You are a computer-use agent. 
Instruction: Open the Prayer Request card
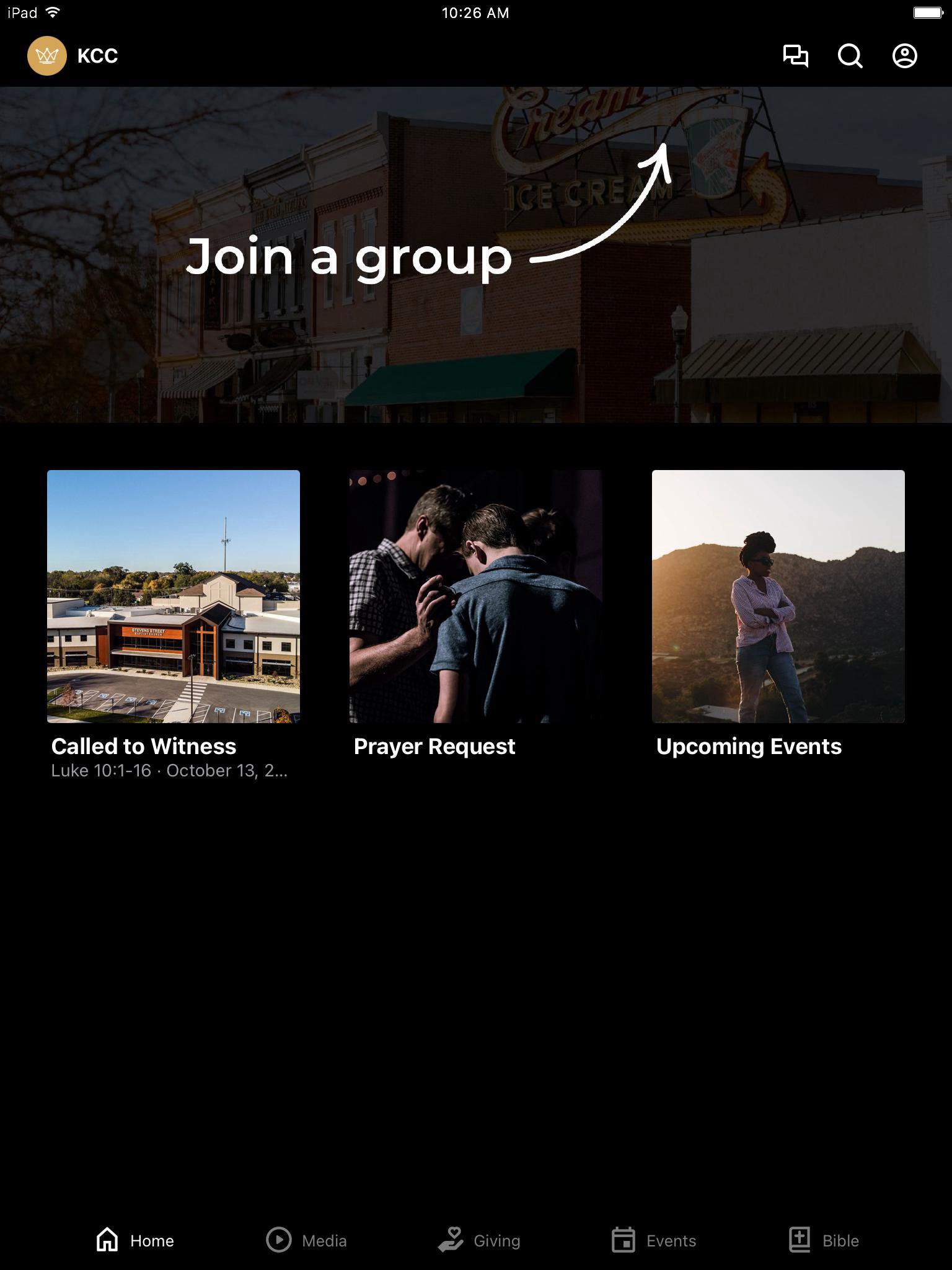pyautogui.click(x=476, y=597)
